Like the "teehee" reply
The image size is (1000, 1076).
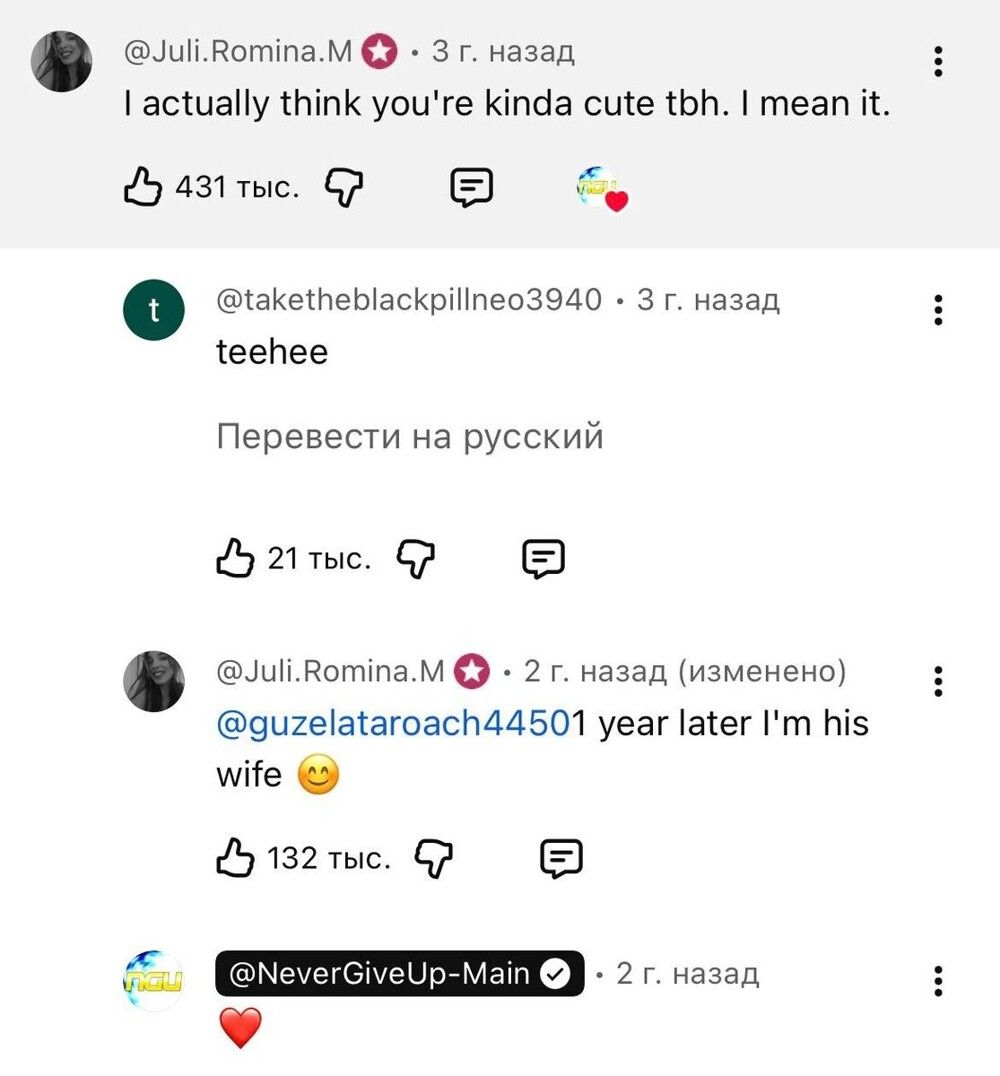point(235,558)
